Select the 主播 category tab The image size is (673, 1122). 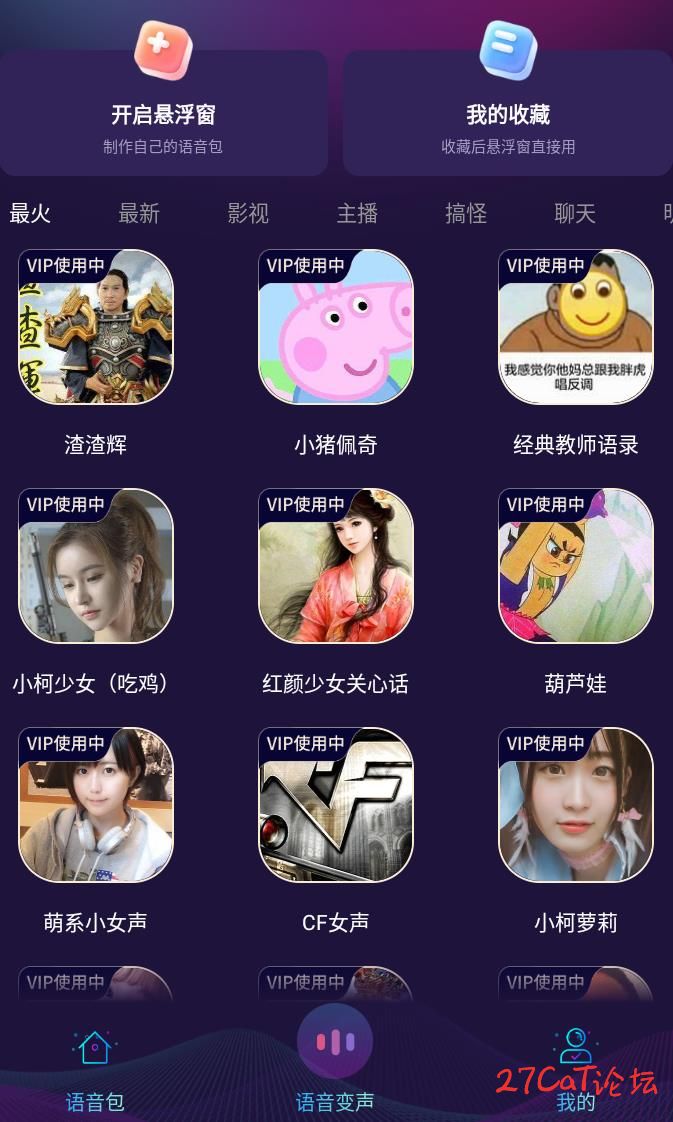(x=357, y=213)
